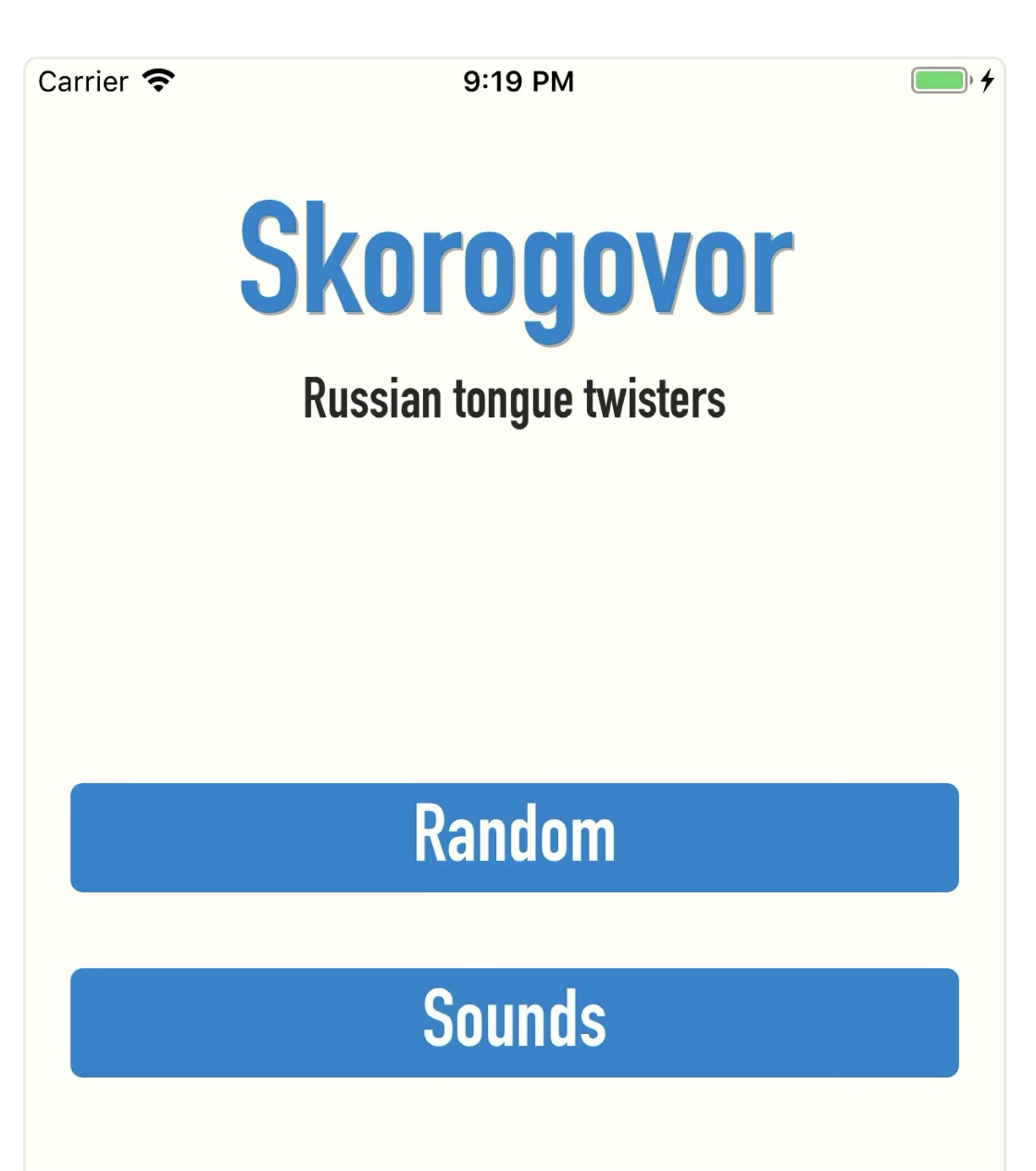1036x1171 pixels.
Task: Open the Sounds section
Action: pyautogui.click(x=514, y=1022)
